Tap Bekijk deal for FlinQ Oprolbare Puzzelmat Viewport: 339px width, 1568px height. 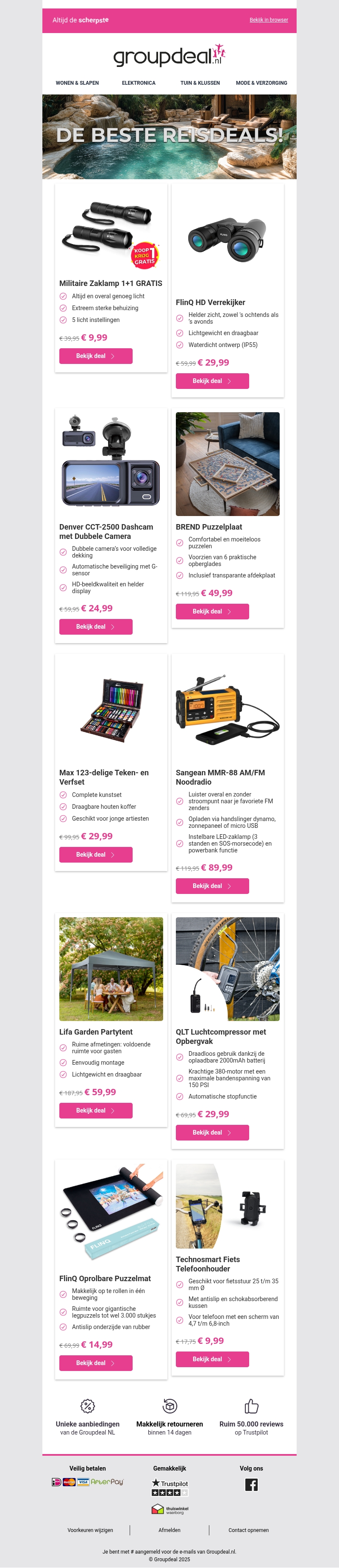(x=95, y=1363)
